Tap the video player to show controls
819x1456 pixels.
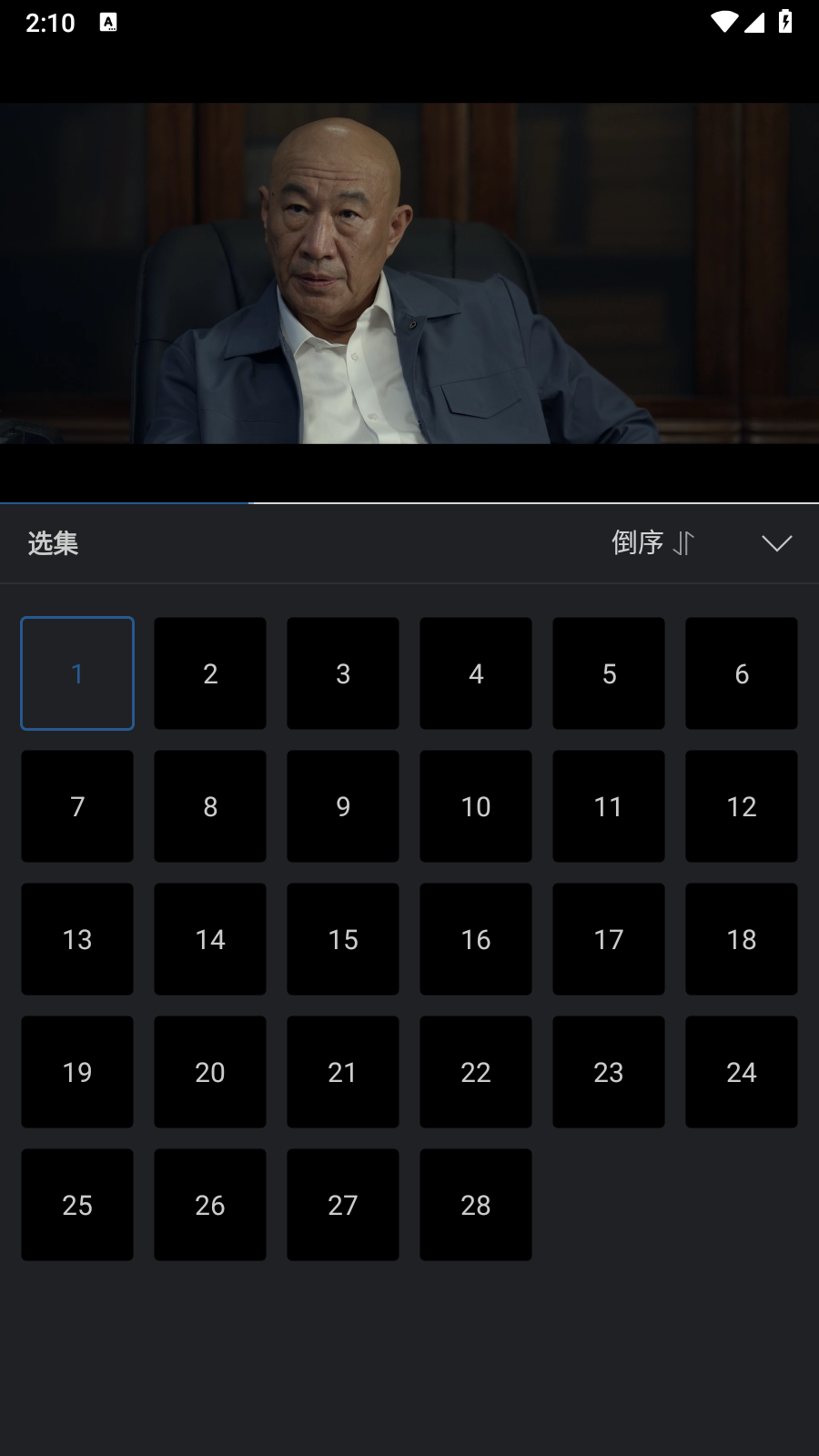pos(409,273)
